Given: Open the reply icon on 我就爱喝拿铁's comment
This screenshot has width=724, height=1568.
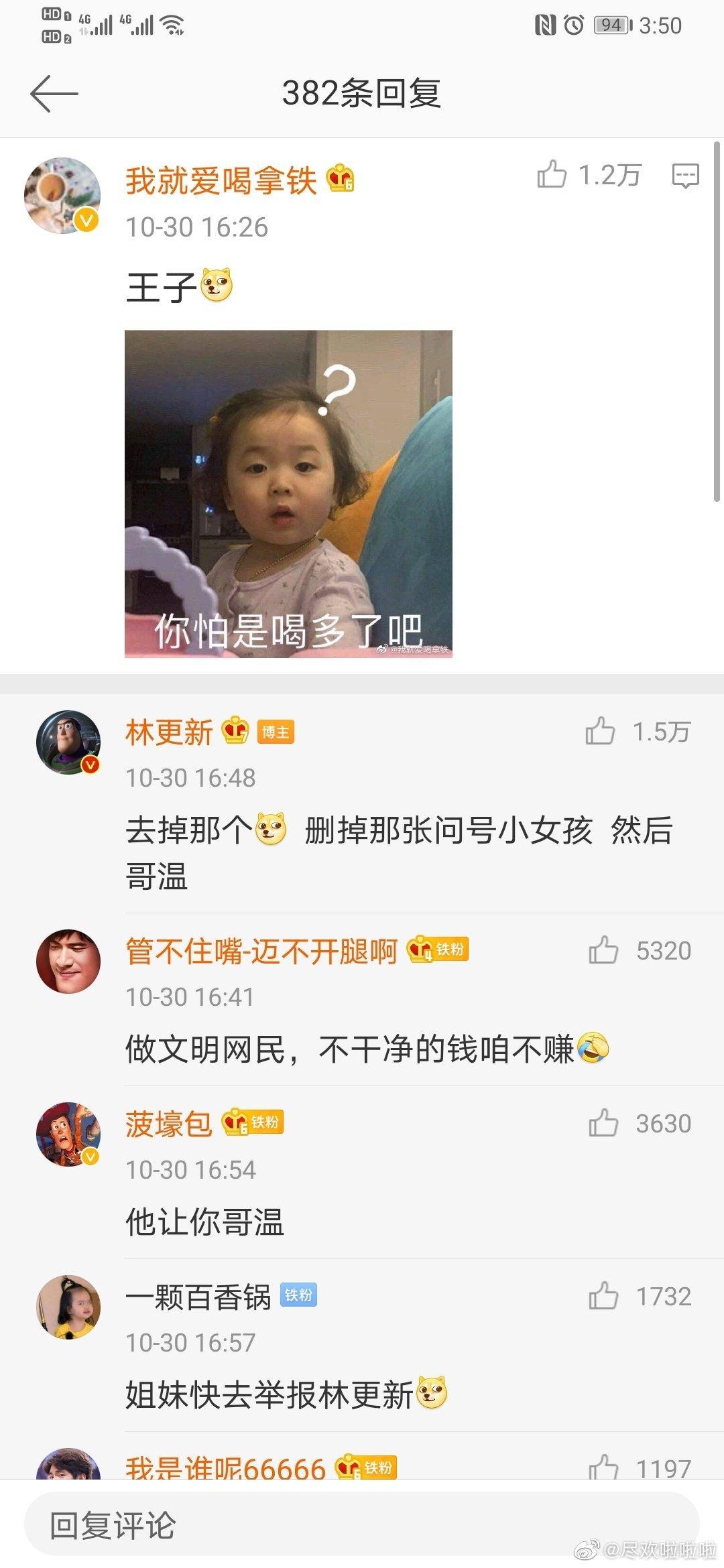Looking at the screenshot, I should (685, 176).
